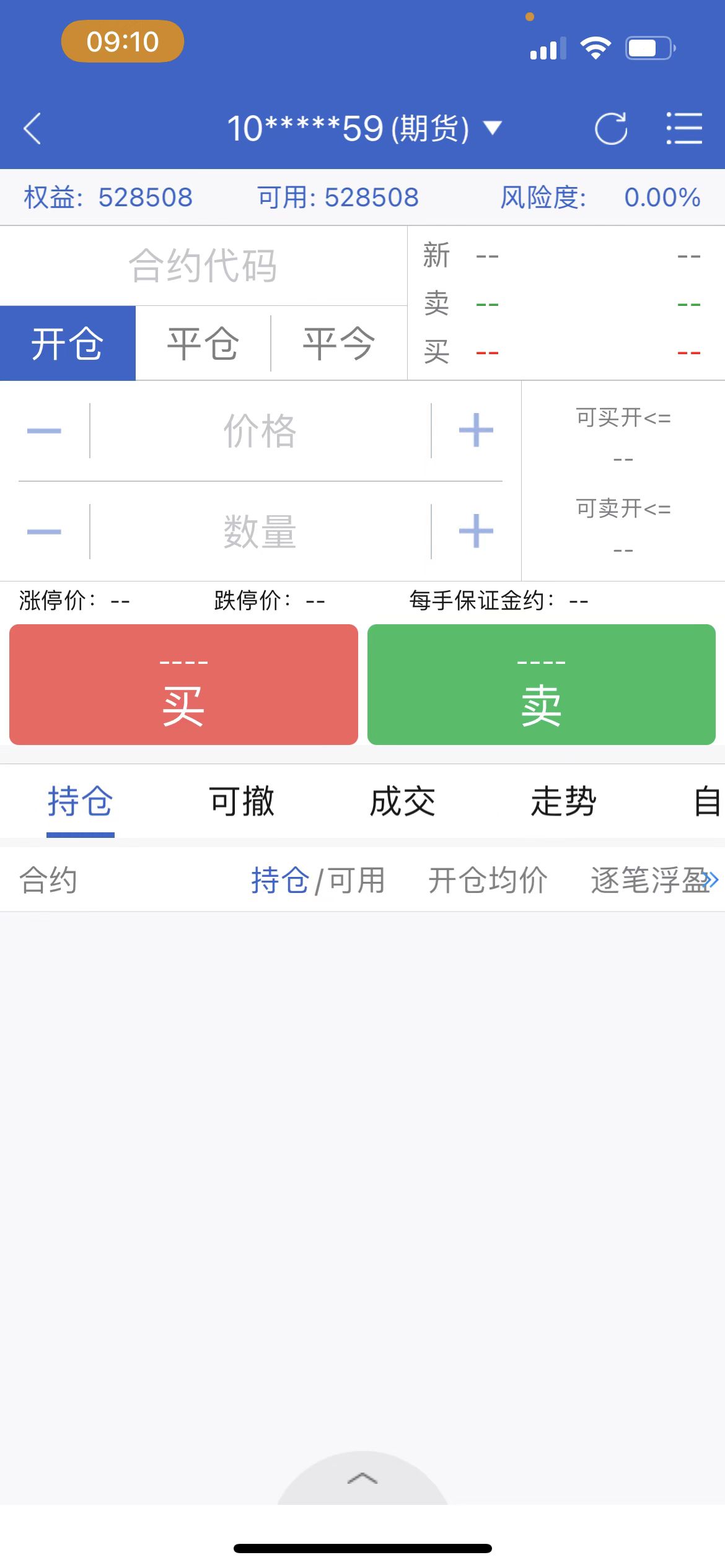Increase the price with plus
This screenshot has height=1568, width=725.
pyautogui.click(x=476, y=430)
